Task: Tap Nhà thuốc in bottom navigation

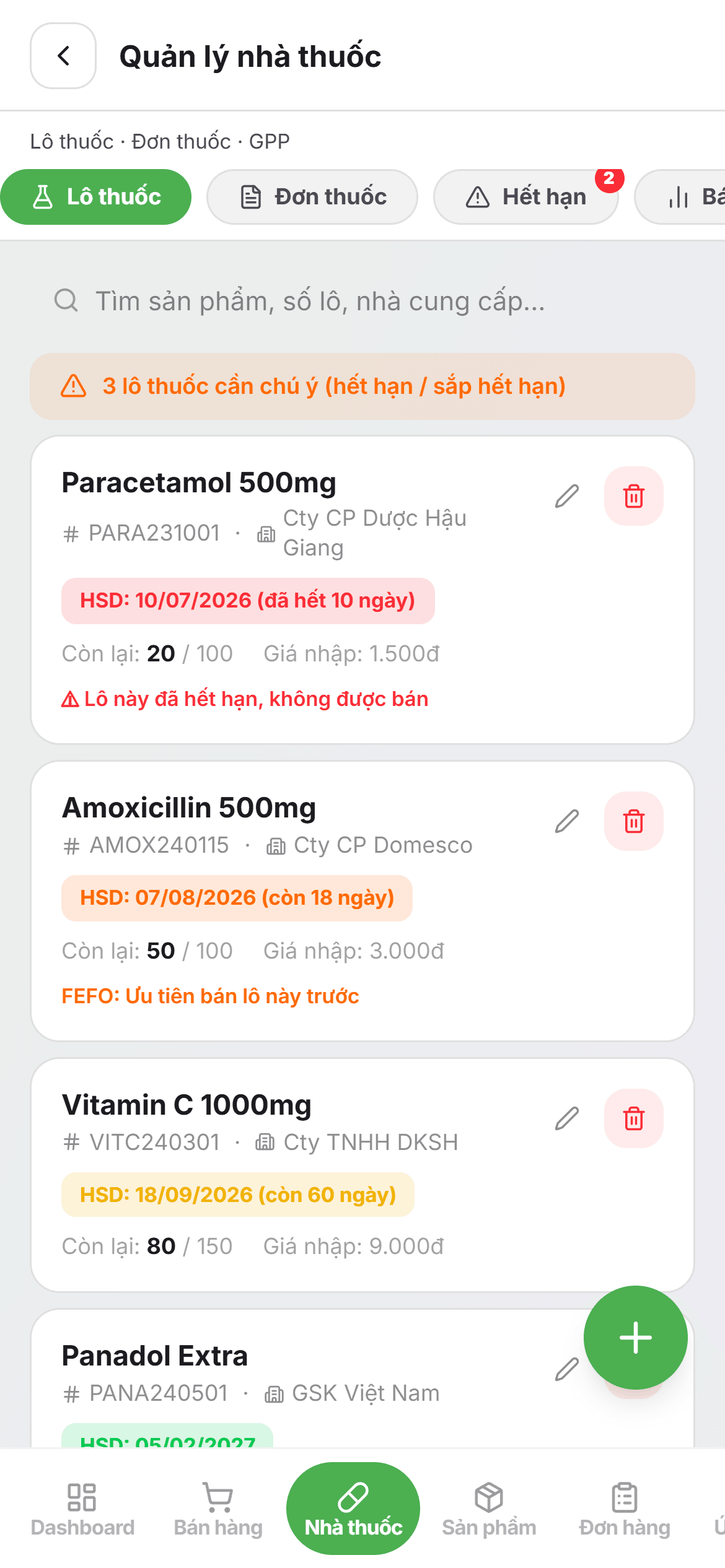Action: (x=353, y=1509)
